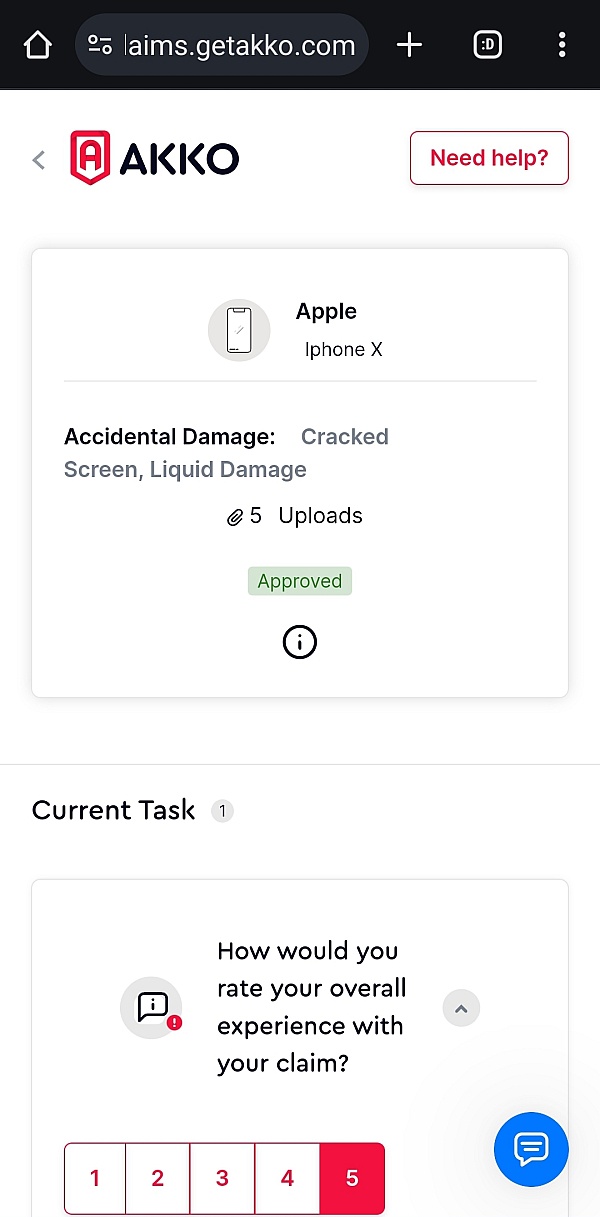Open the blue chat support bubble

coord(531,1148)
